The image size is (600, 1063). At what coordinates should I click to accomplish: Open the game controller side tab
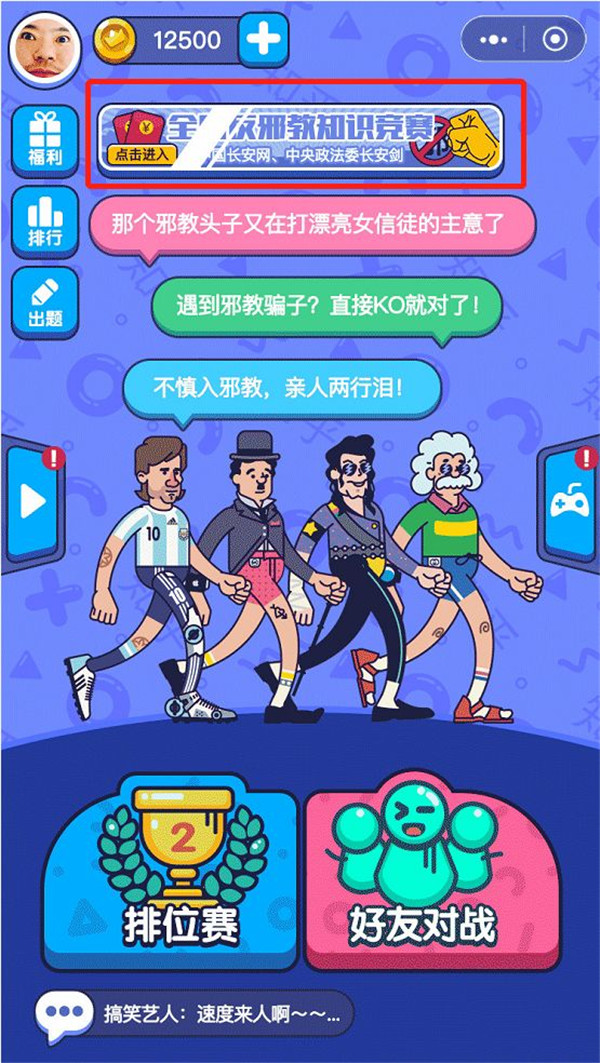(570, 501)
